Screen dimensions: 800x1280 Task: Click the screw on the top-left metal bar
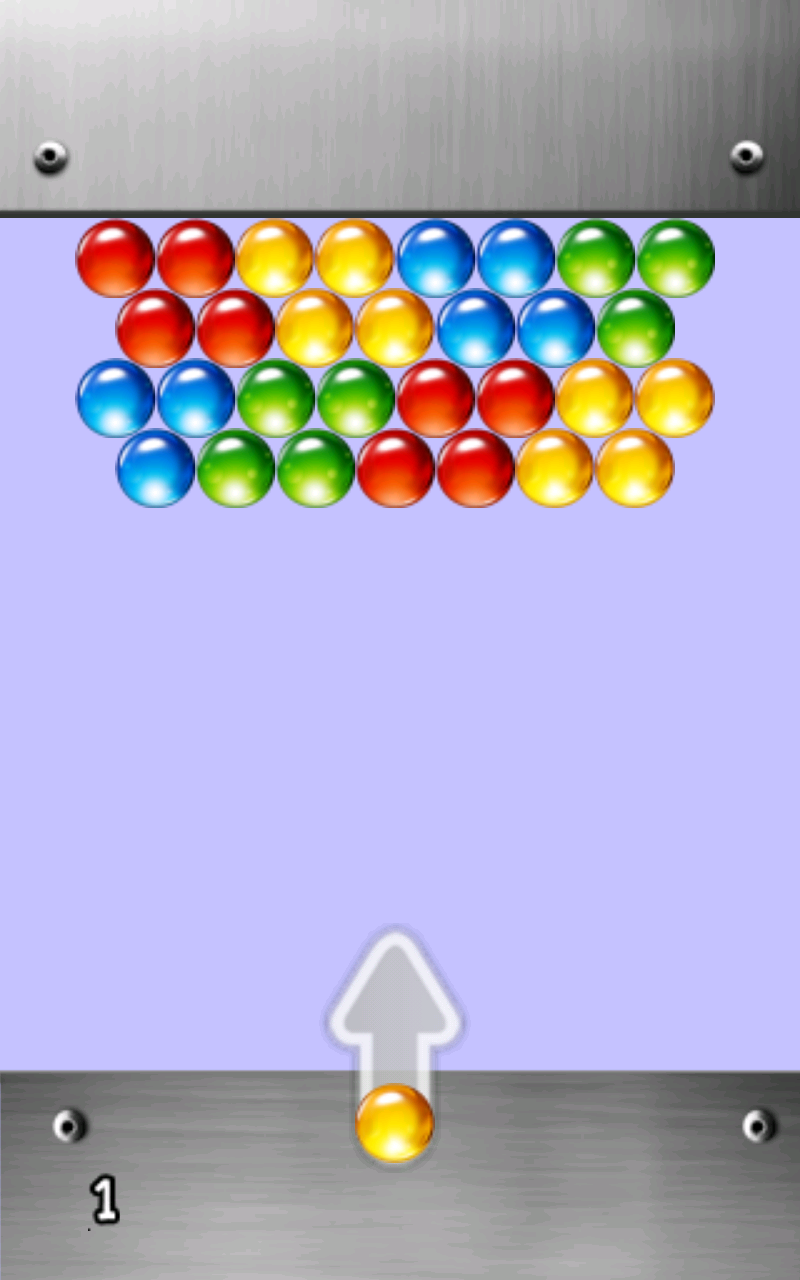pos(50,155)
